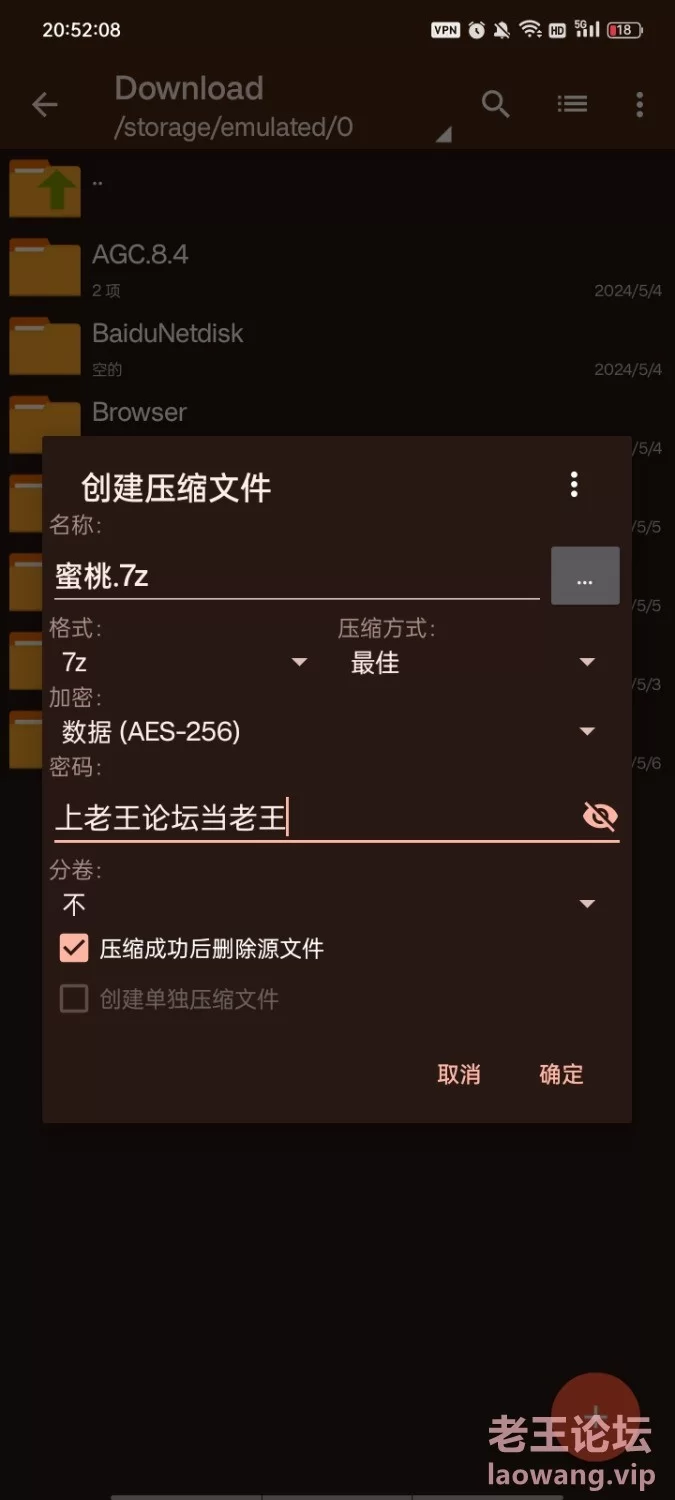
Task: Confirm archive creation with 确定
Action: pyautogui.click(x=561, y=1074)
